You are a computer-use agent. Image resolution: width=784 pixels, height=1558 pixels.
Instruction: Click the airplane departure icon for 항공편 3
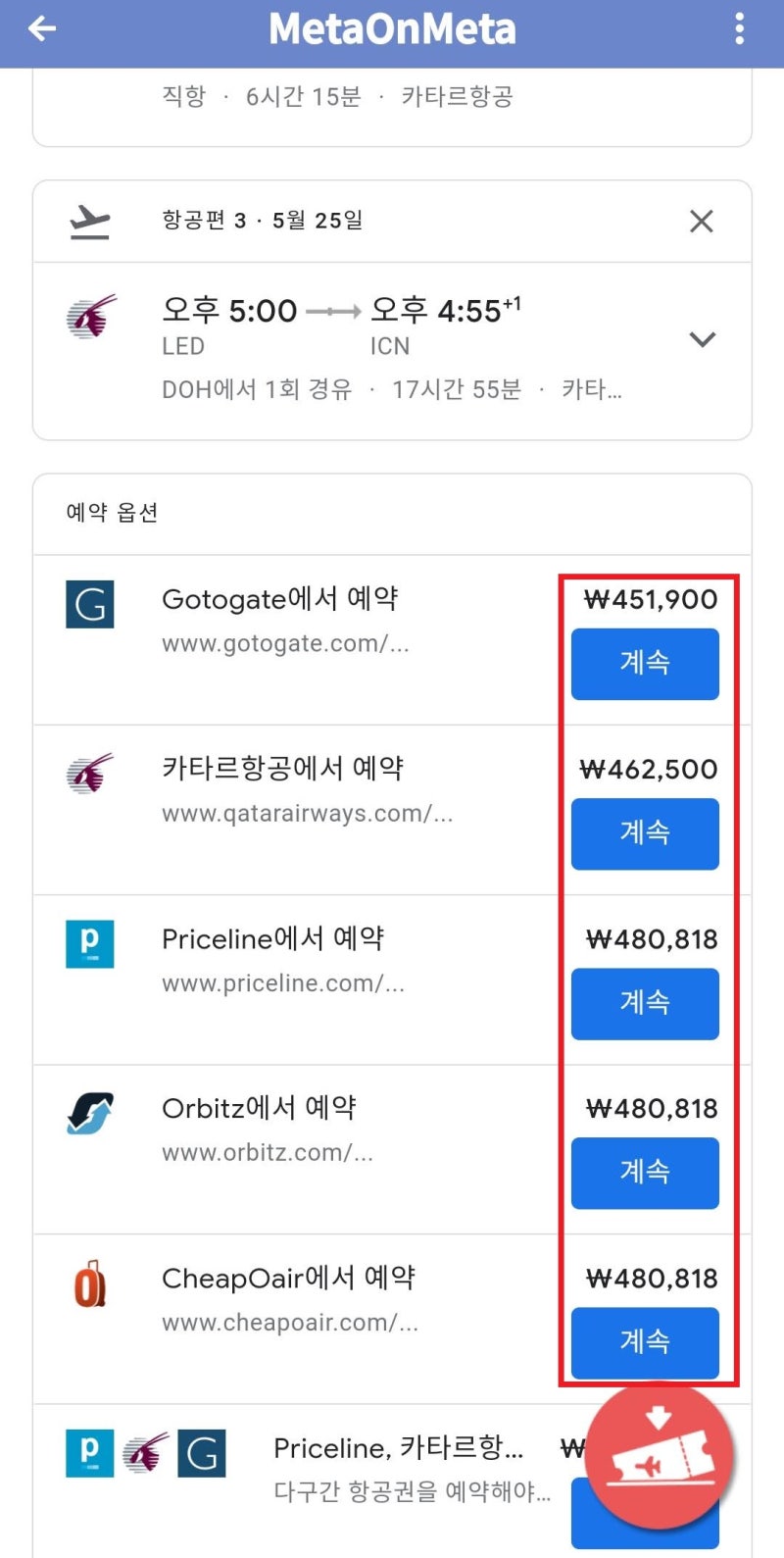tap(89, 221)
